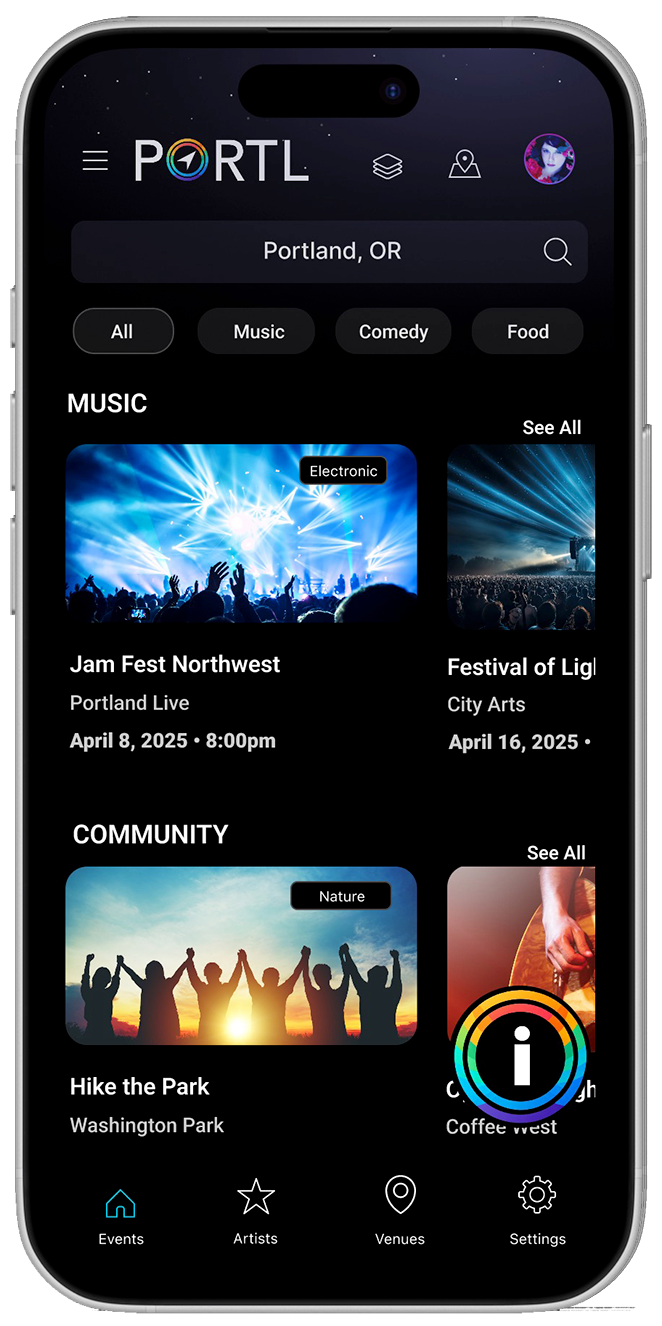Filter events by Music
Screen dimensions: 662x1326
[258, 331]
